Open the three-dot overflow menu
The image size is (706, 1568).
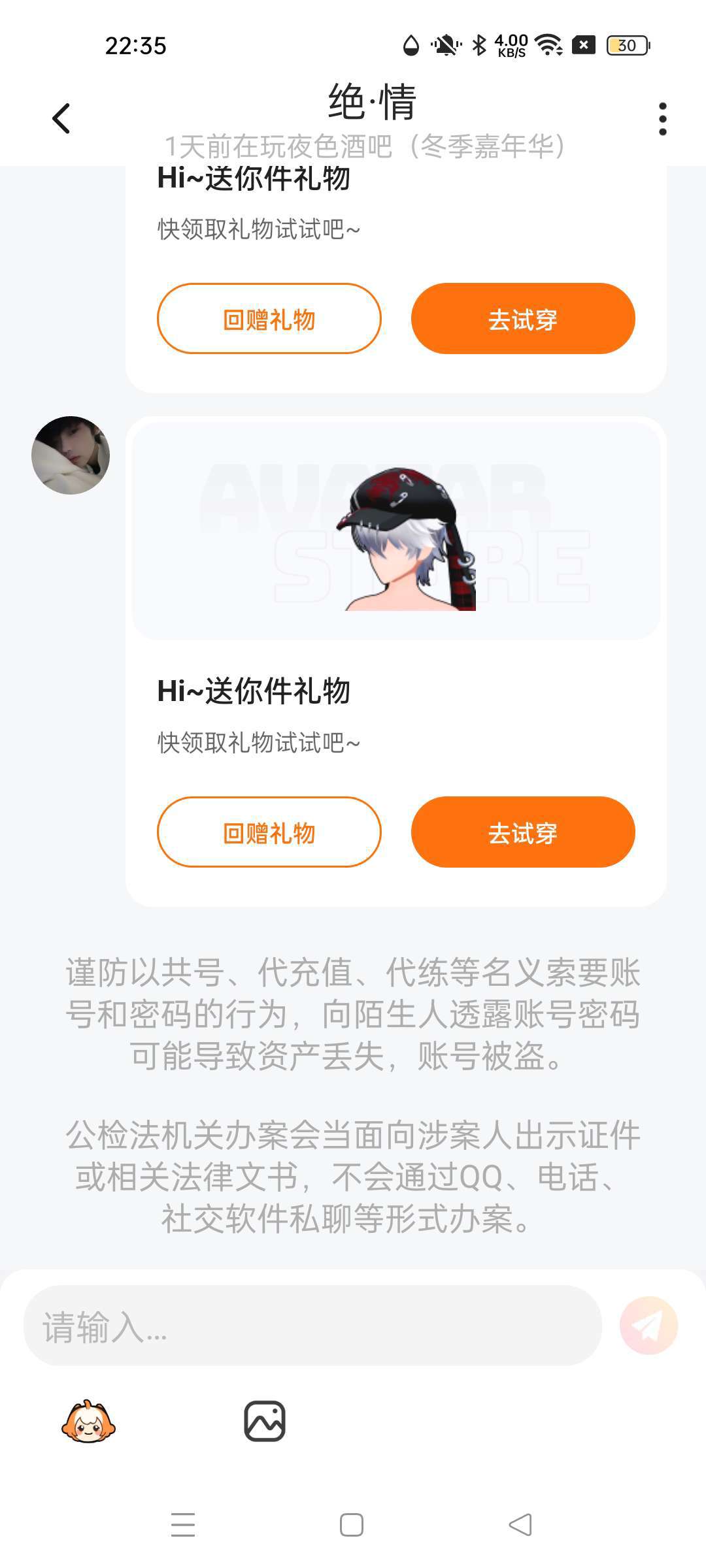coord(662,119)
